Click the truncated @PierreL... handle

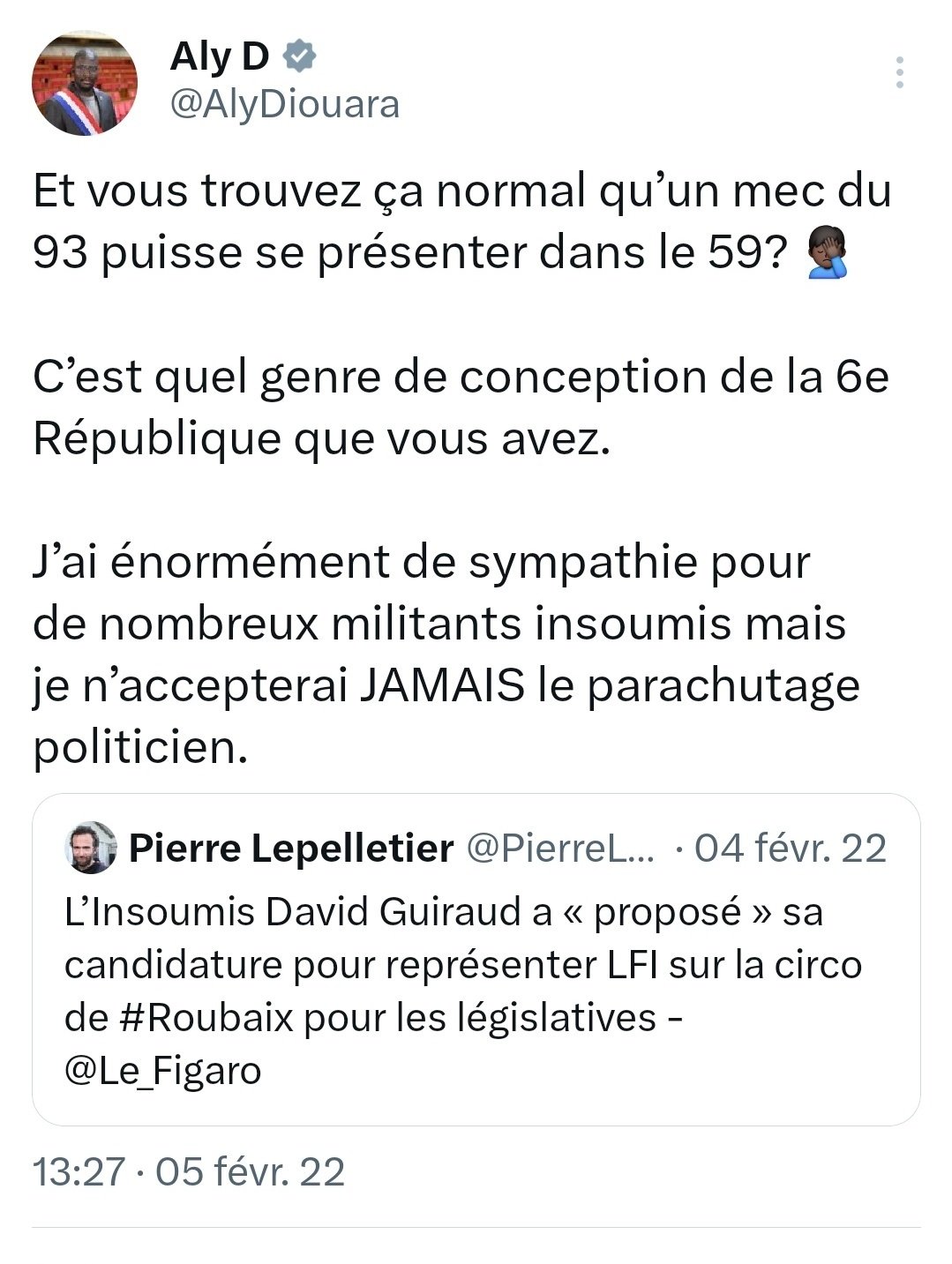pyautogui.click(x=562, y=847)
